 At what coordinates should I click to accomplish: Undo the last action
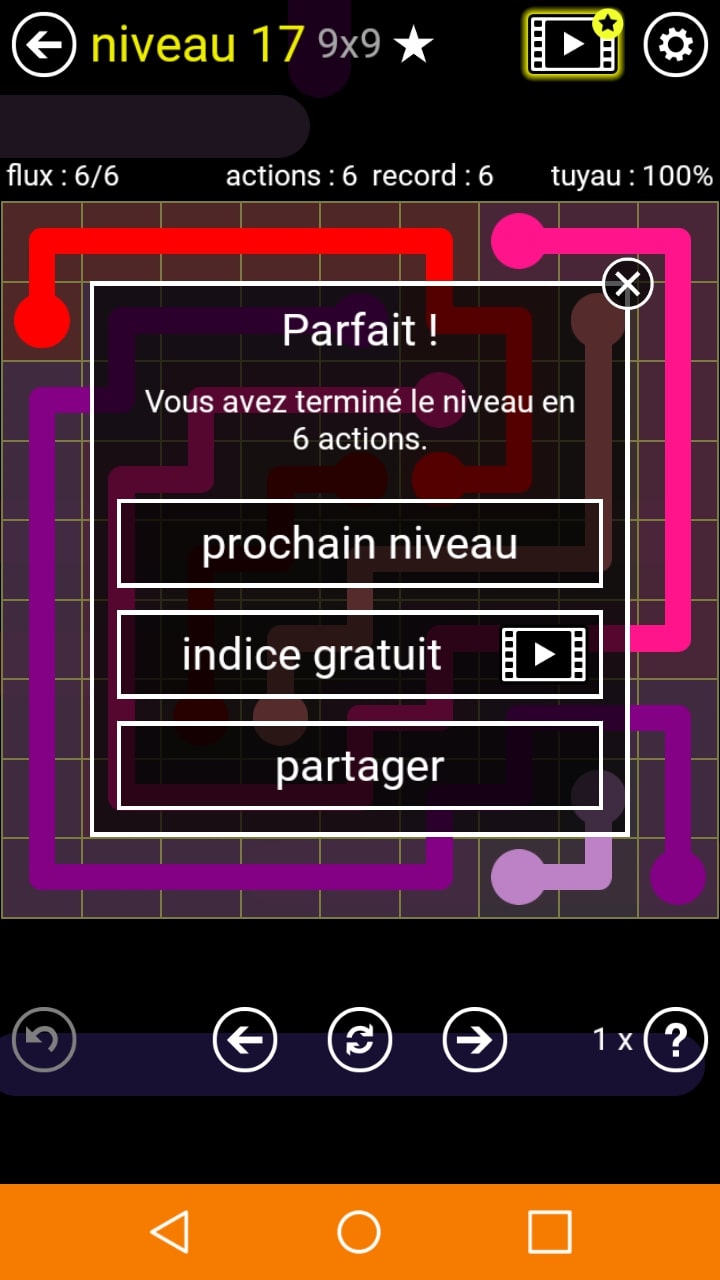(x=44, y=1040)
